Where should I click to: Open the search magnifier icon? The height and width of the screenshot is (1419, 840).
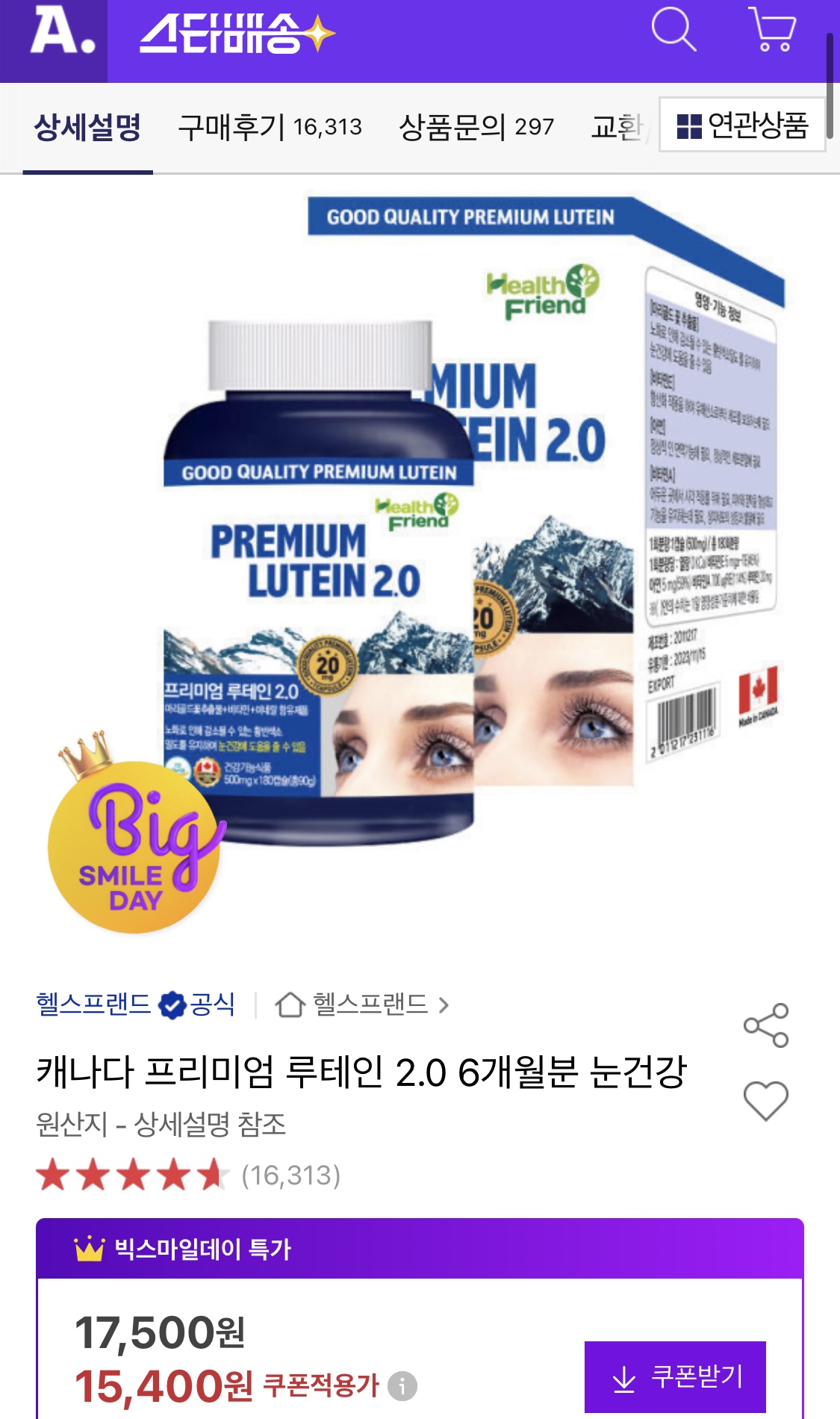pos(673,30)
